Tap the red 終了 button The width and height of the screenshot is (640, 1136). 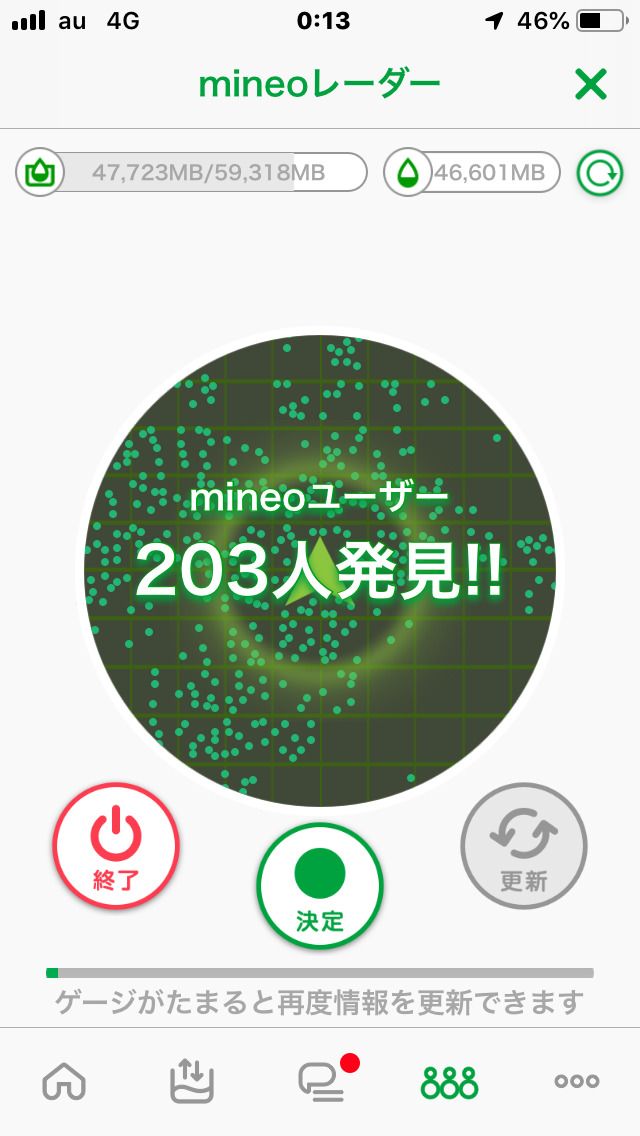click(116, 845)
